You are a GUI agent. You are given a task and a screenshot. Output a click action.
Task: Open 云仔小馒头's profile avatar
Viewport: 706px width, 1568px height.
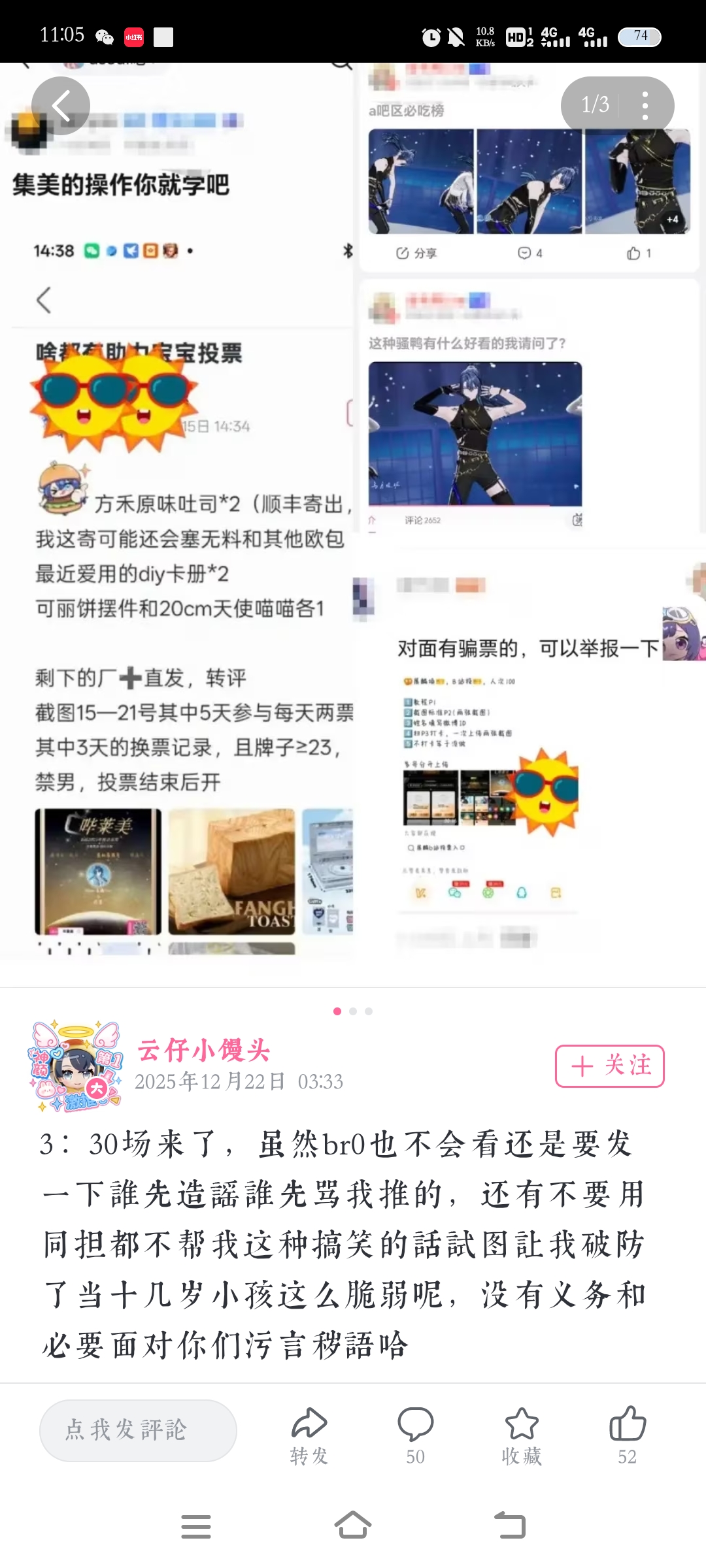(75, 1066)
